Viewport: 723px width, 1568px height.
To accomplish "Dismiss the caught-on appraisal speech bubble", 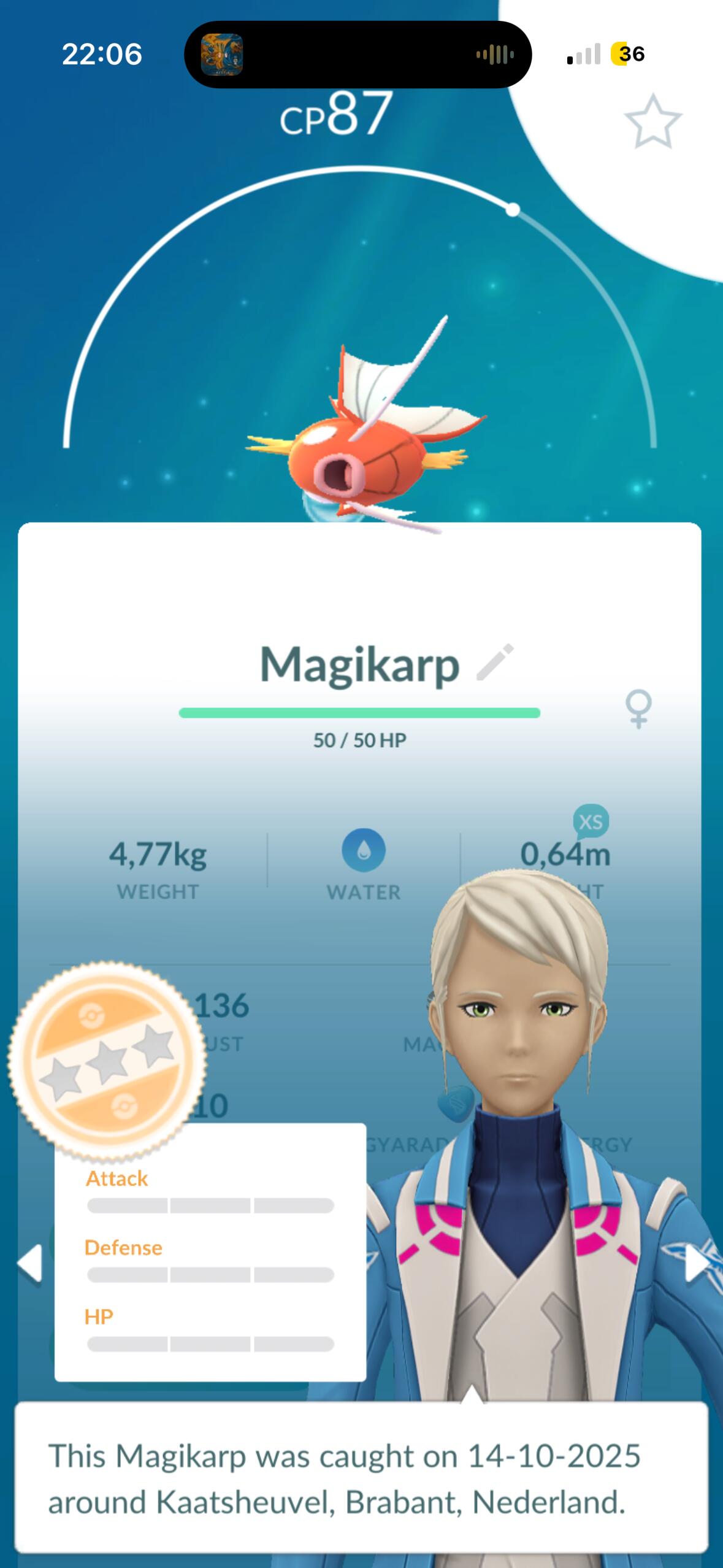I will click(361, 1478).
